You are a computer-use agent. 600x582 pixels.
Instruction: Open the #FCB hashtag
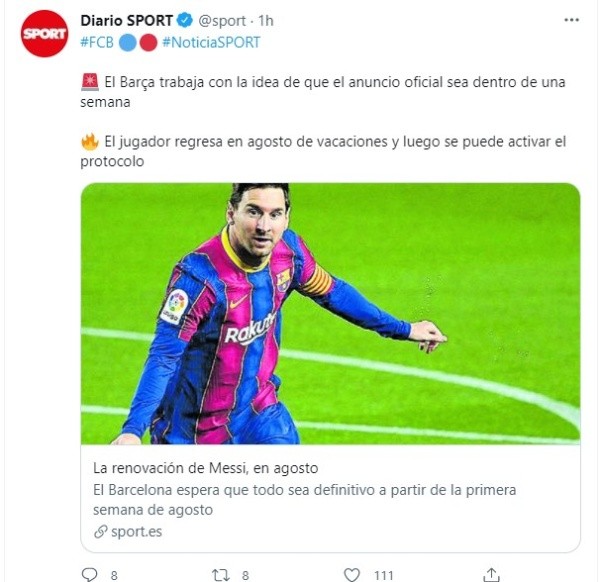96,42
